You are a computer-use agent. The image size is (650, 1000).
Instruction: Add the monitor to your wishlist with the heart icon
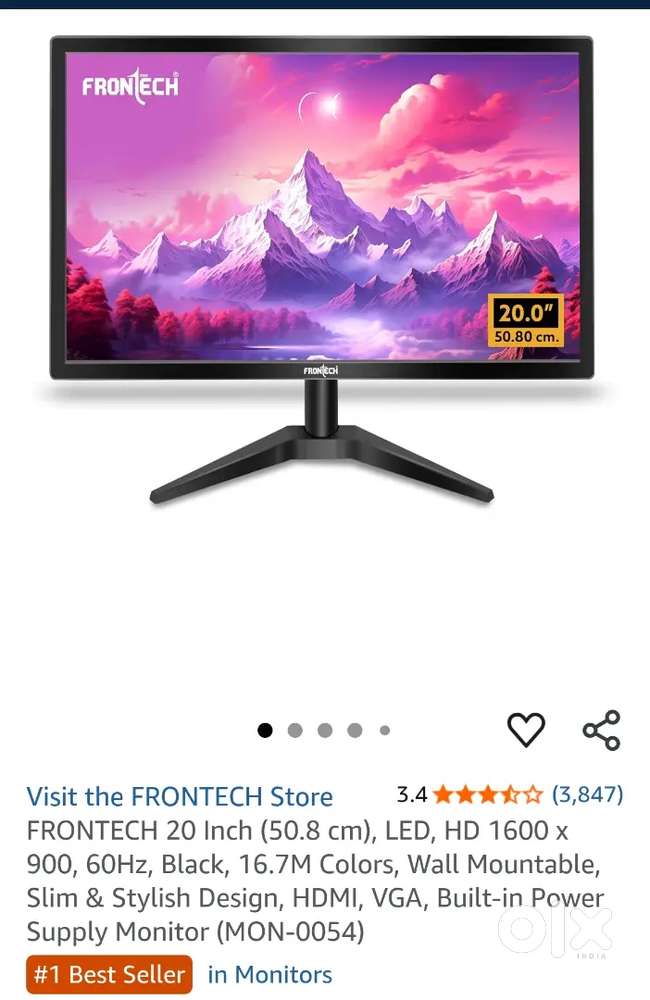[x=526, y=729]
